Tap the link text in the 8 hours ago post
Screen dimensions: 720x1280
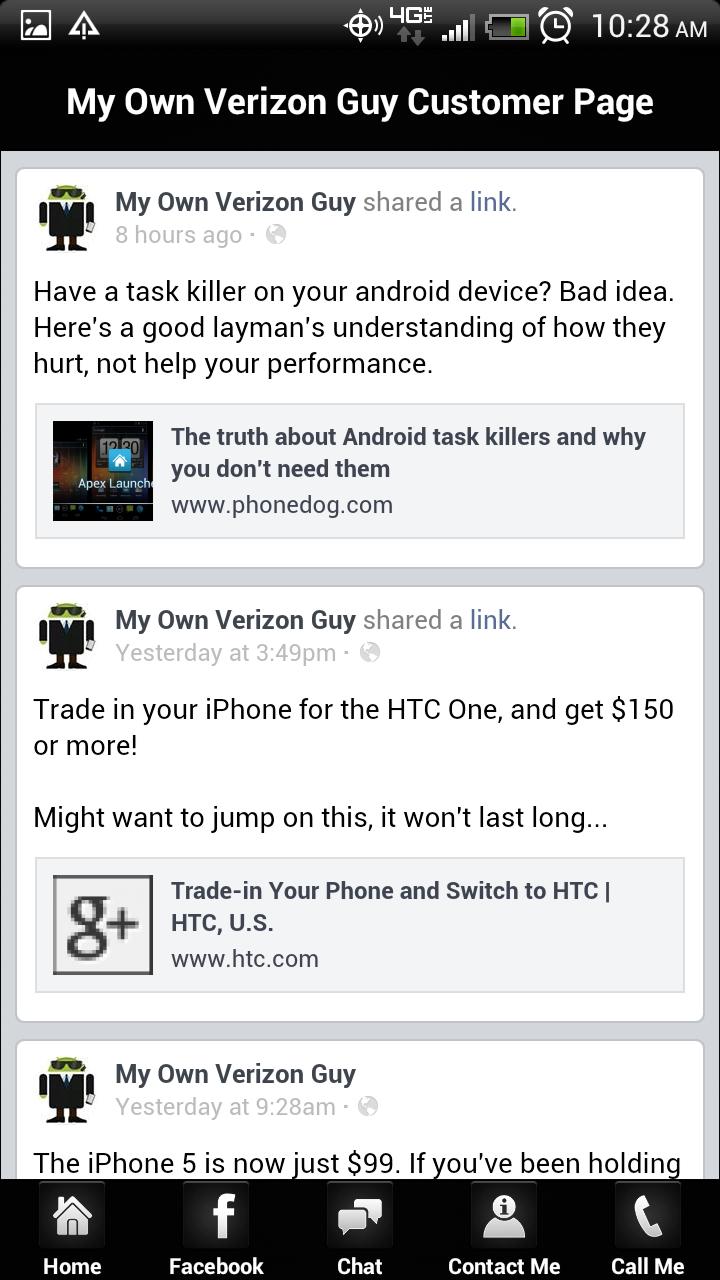pyautogui.click(x=490, y=202)
